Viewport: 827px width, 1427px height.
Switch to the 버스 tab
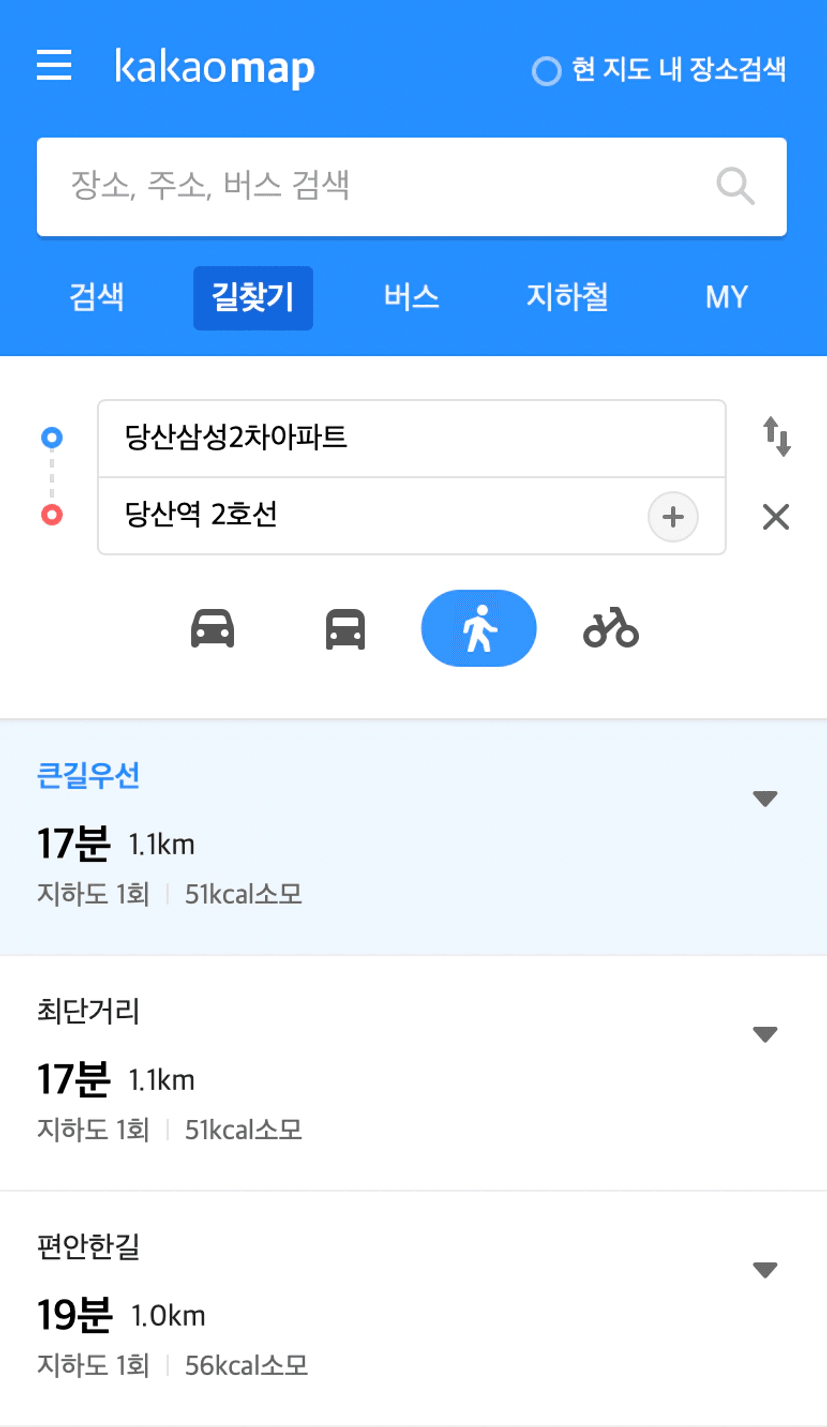[411, 297]
